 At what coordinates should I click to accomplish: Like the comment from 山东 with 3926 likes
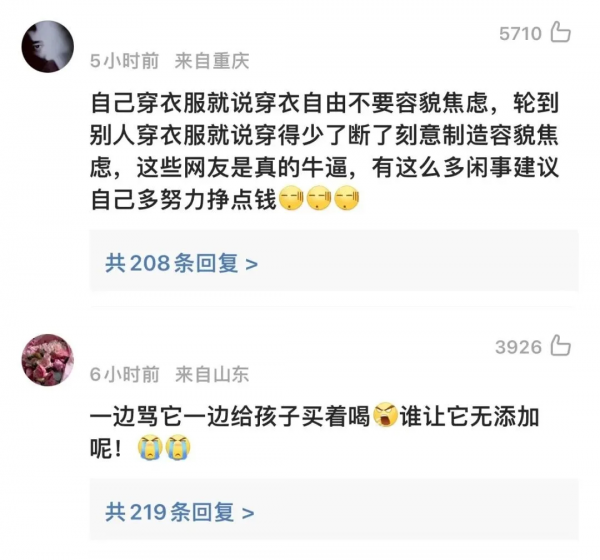click(561, 346)
